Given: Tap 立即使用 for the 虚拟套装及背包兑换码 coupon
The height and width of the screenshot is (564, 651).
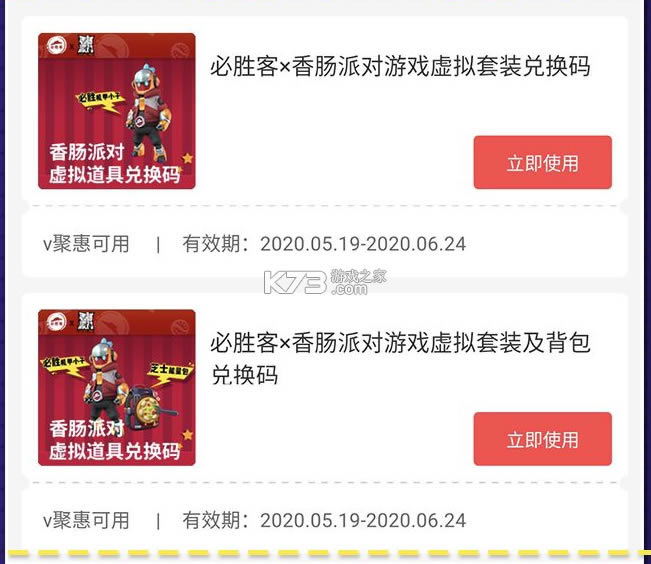Looking at the screenshot, I should [x=542, y=439].
